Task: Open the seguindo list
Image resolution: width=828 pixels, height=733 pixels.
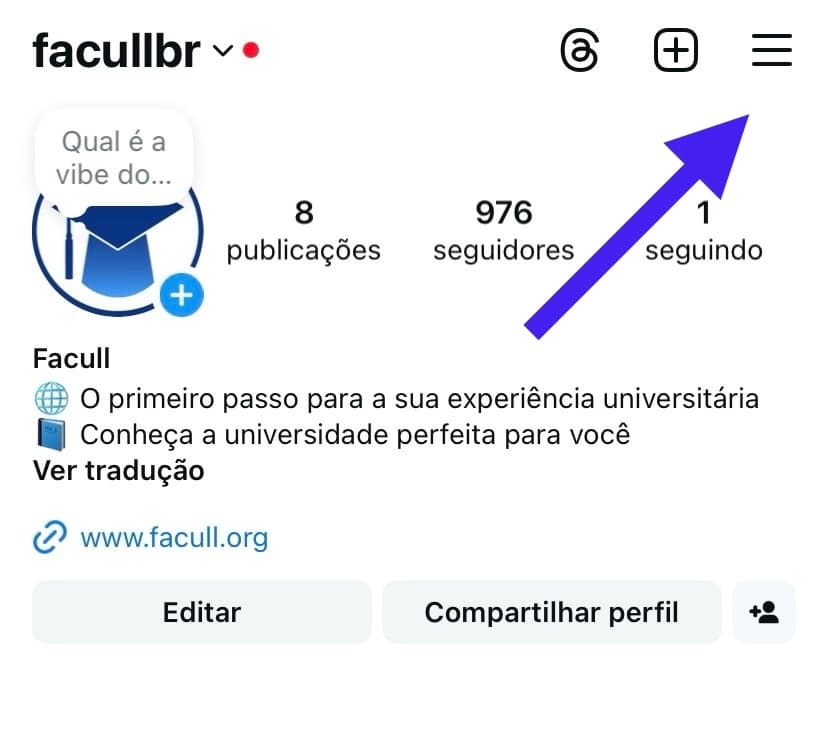Action: pyautogui.click(x=703, y=230)
